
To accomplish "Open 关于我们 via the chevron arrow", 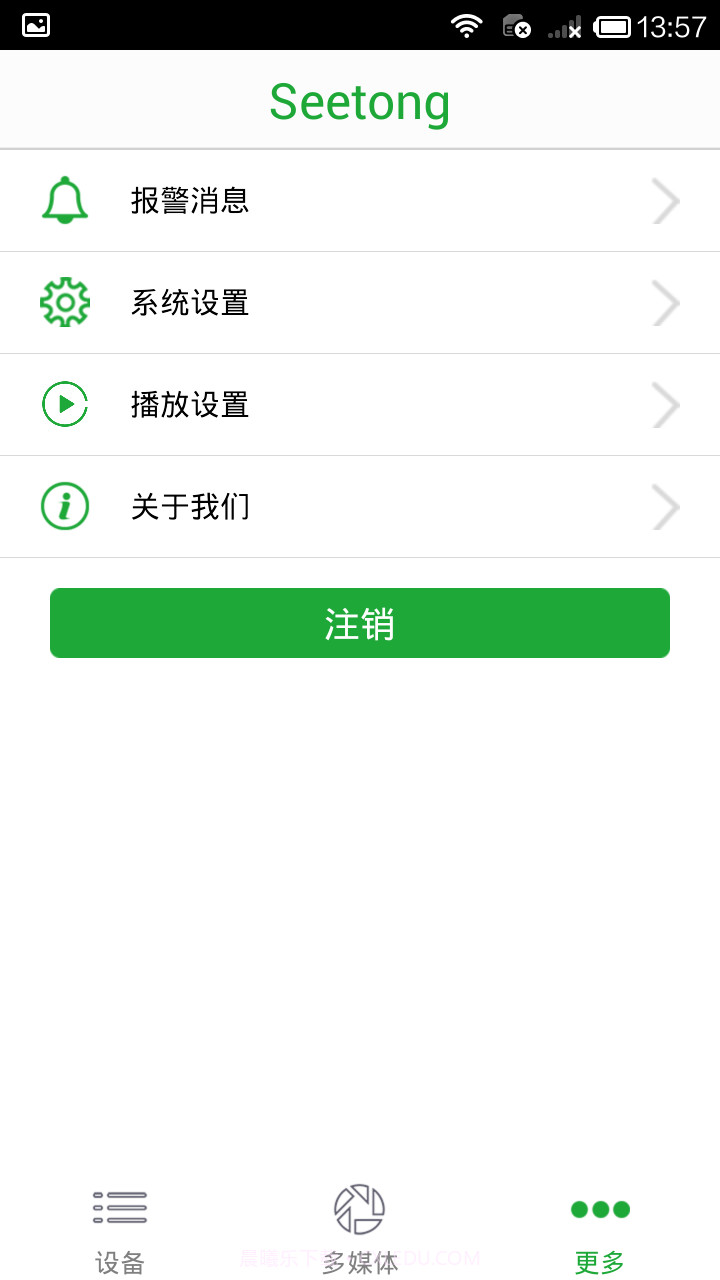I will (x=664, y=506).
